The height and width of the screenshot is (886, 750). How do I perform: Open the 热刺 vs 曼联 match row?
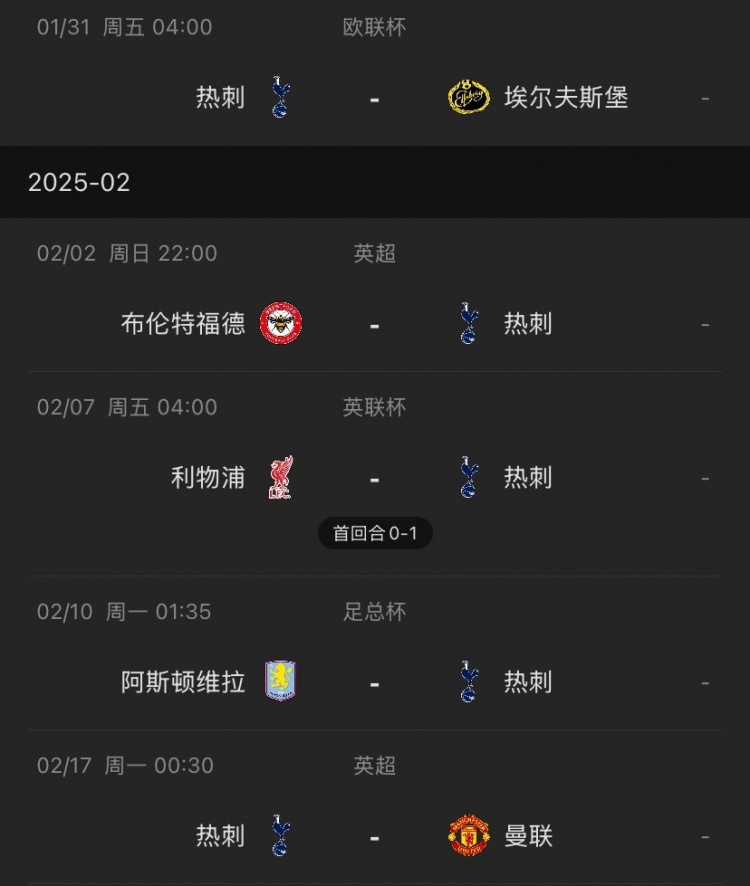pyautogui.click(x=374, y=835)
